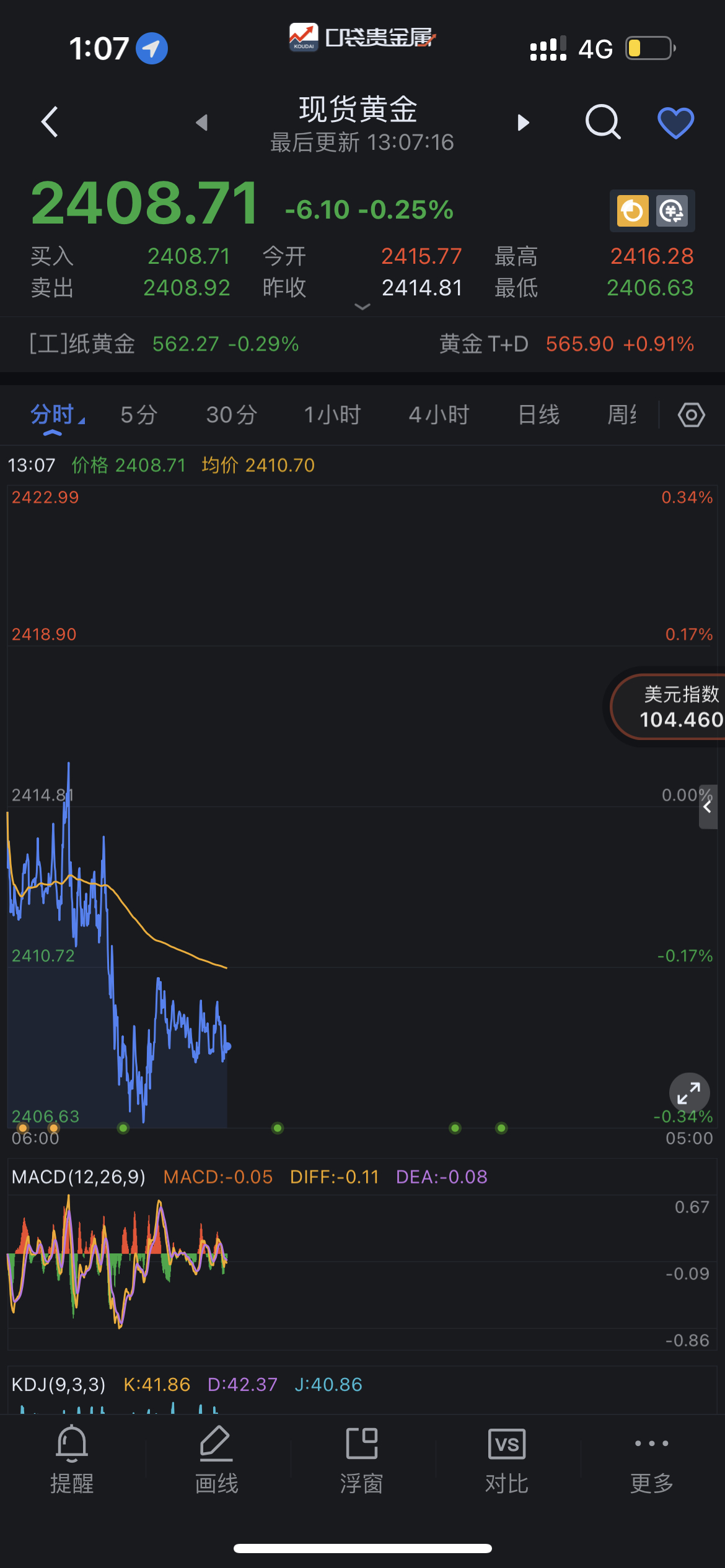Open the search magnifier icon
This screenshot has height=1568, width=725.
pyautogui.click(x=602, y=121)
